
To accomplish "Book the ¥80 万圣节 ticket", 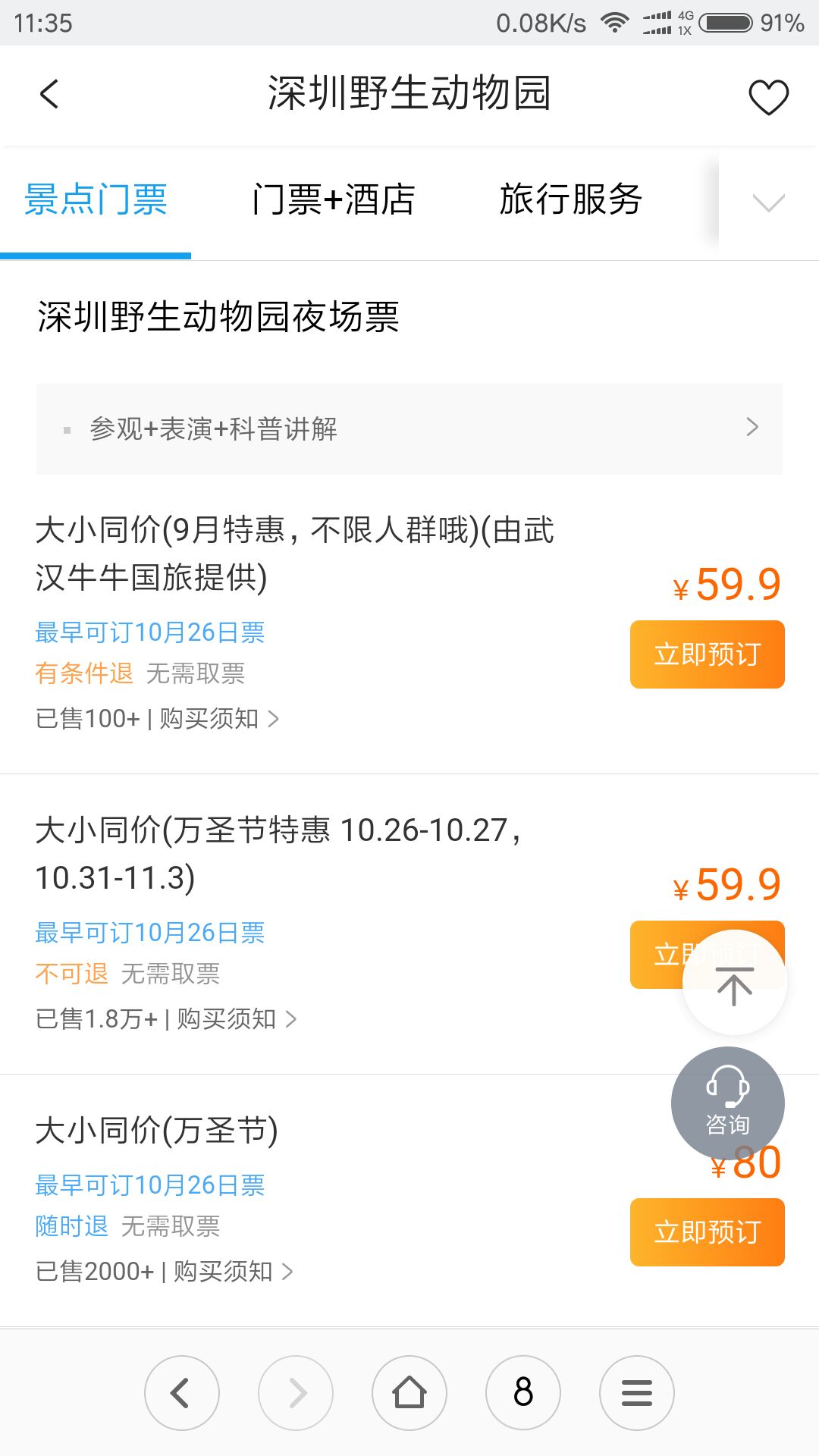I will [x=707, y=1232].
